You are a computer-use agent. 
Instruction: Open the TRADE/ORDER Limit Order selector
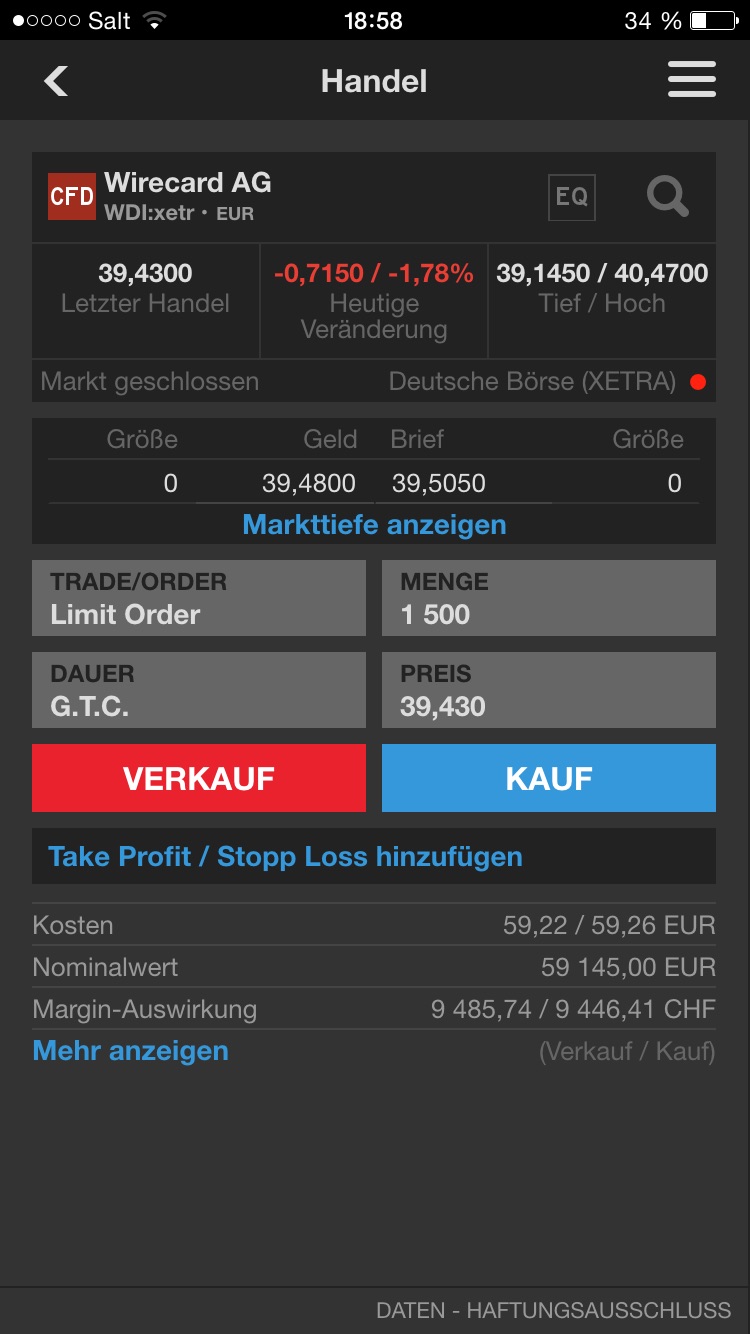(199, 597)
